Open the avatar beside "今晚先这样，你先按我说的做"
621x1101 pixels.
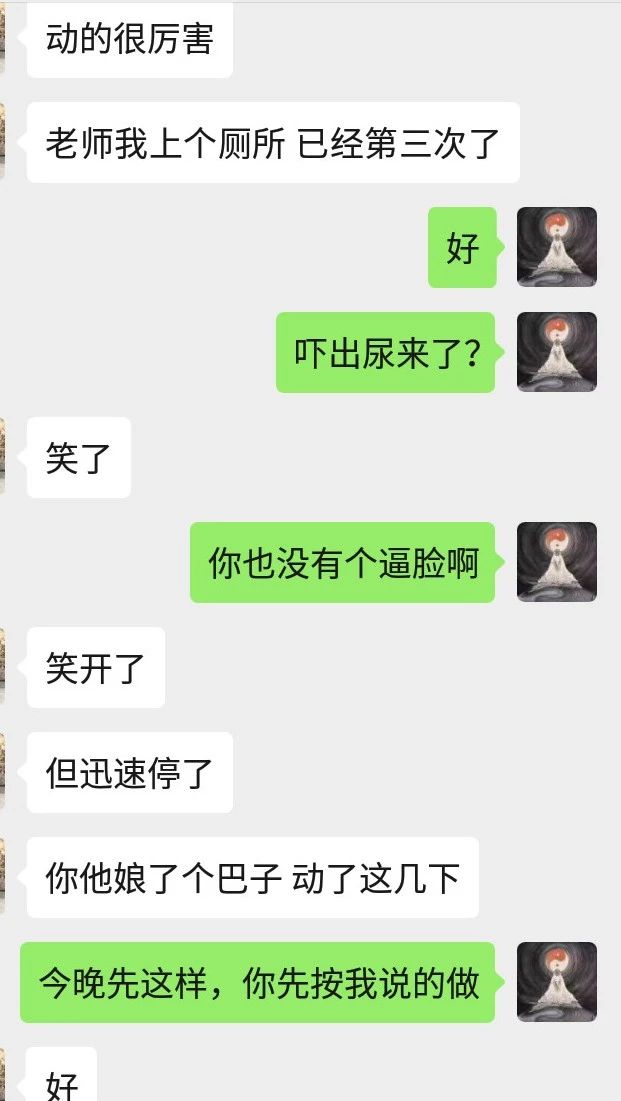[x=556, y=982]
